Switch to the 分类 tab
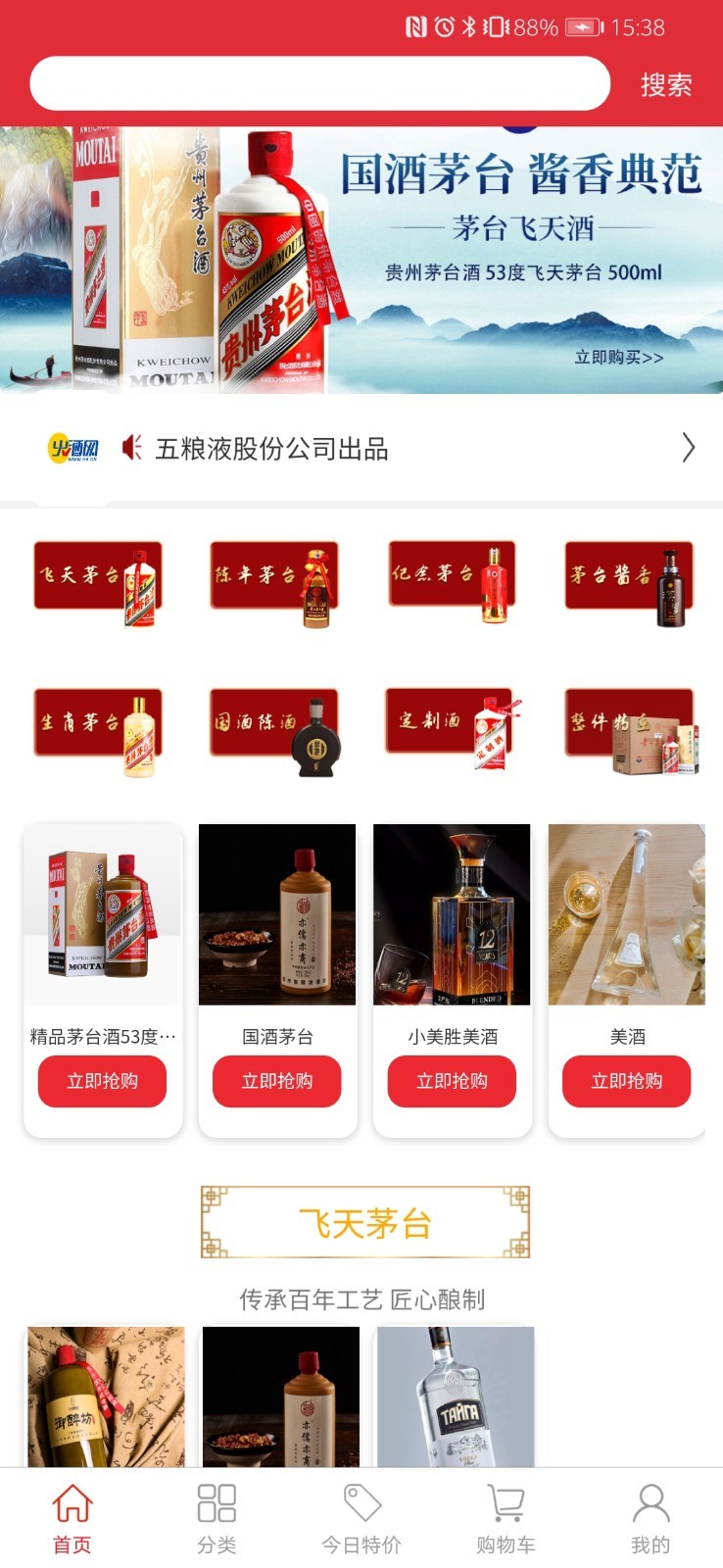This screenshot has height=1568, width=723. tap(217, 1518)
